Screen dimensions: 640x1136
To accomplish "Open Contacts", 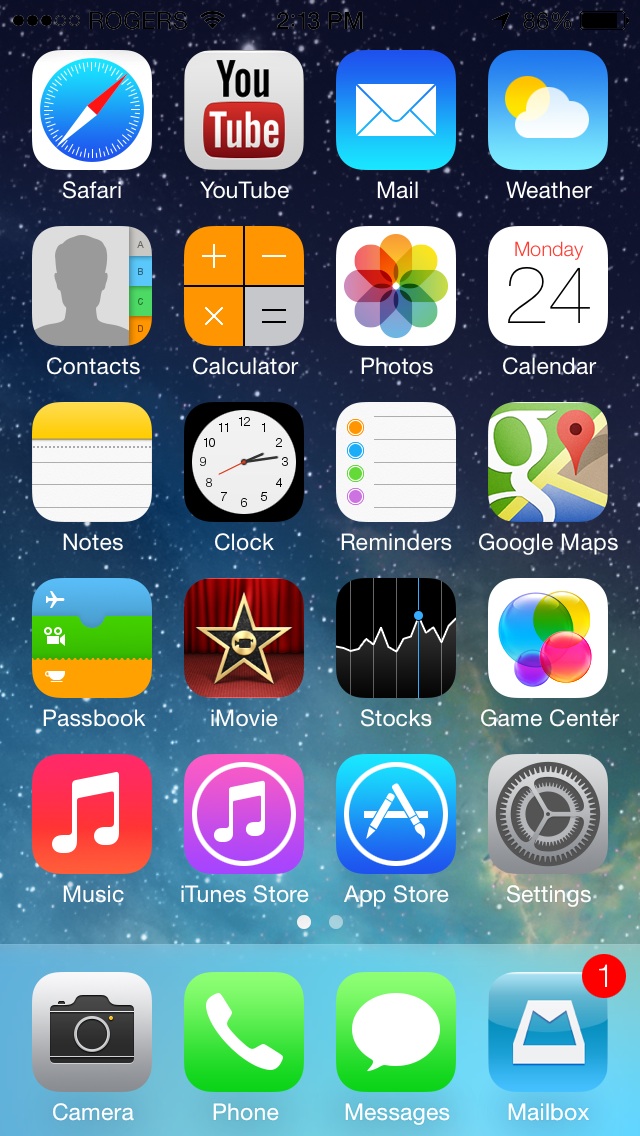I will (92, 286).
